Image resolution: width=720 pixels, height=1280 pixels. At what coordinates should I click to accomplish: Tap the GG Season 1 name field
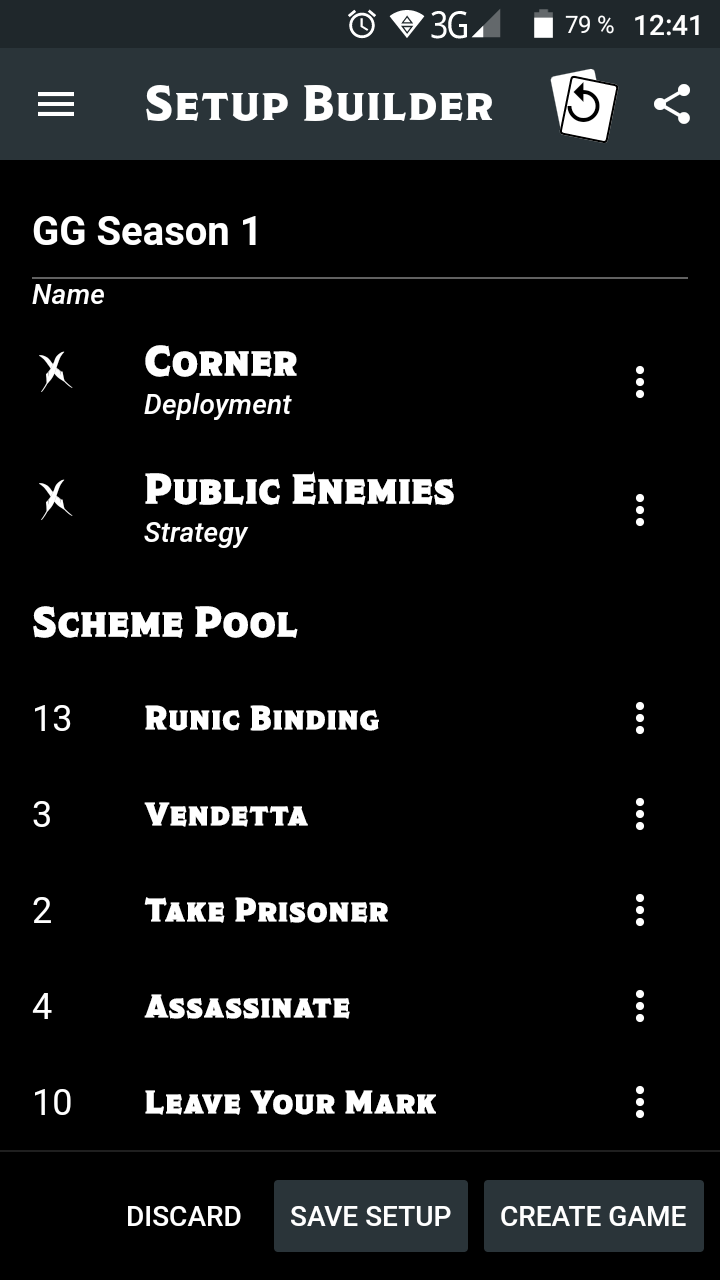point(145,231)
